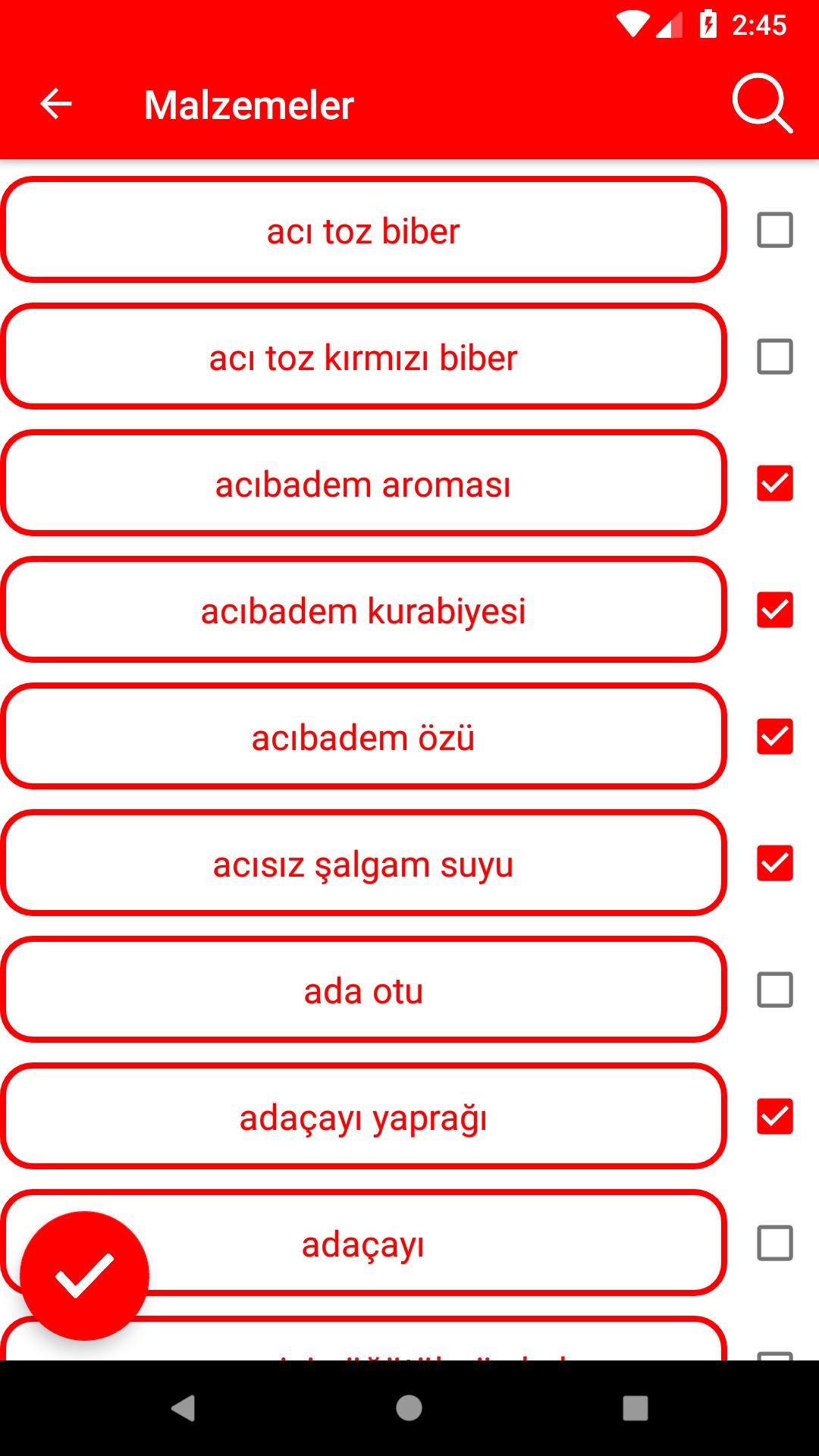The width and height of the screenshot is (819, 1456).
Task: Click the battery icon in status bar
Action: click(x=708, y=23)
